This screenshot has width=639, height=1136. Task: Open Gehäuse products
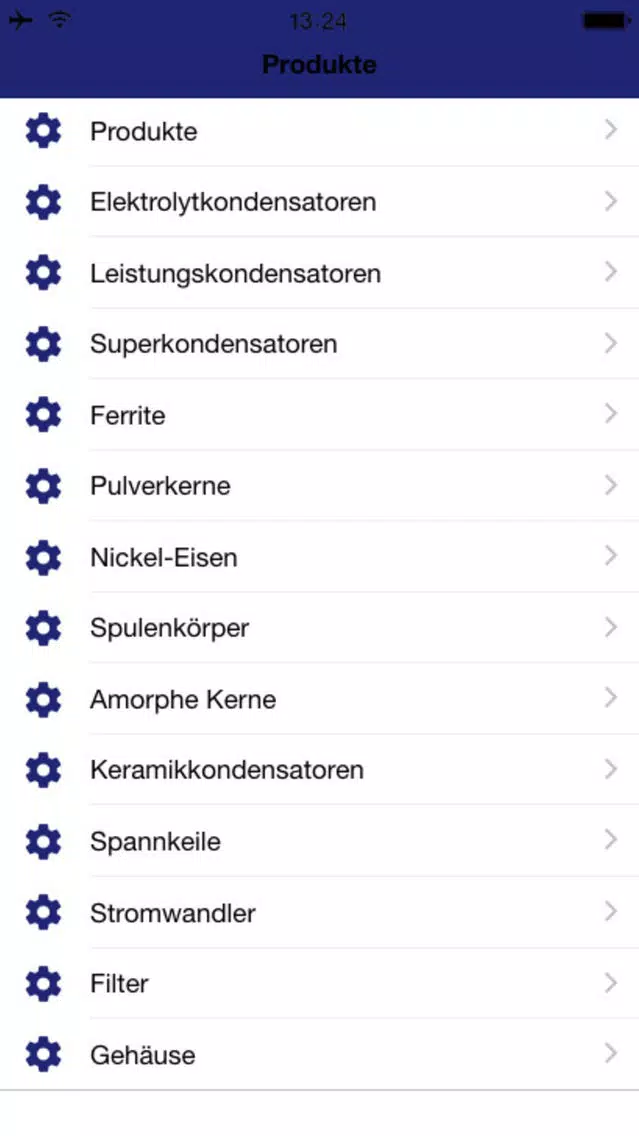tap(320, 1054)
